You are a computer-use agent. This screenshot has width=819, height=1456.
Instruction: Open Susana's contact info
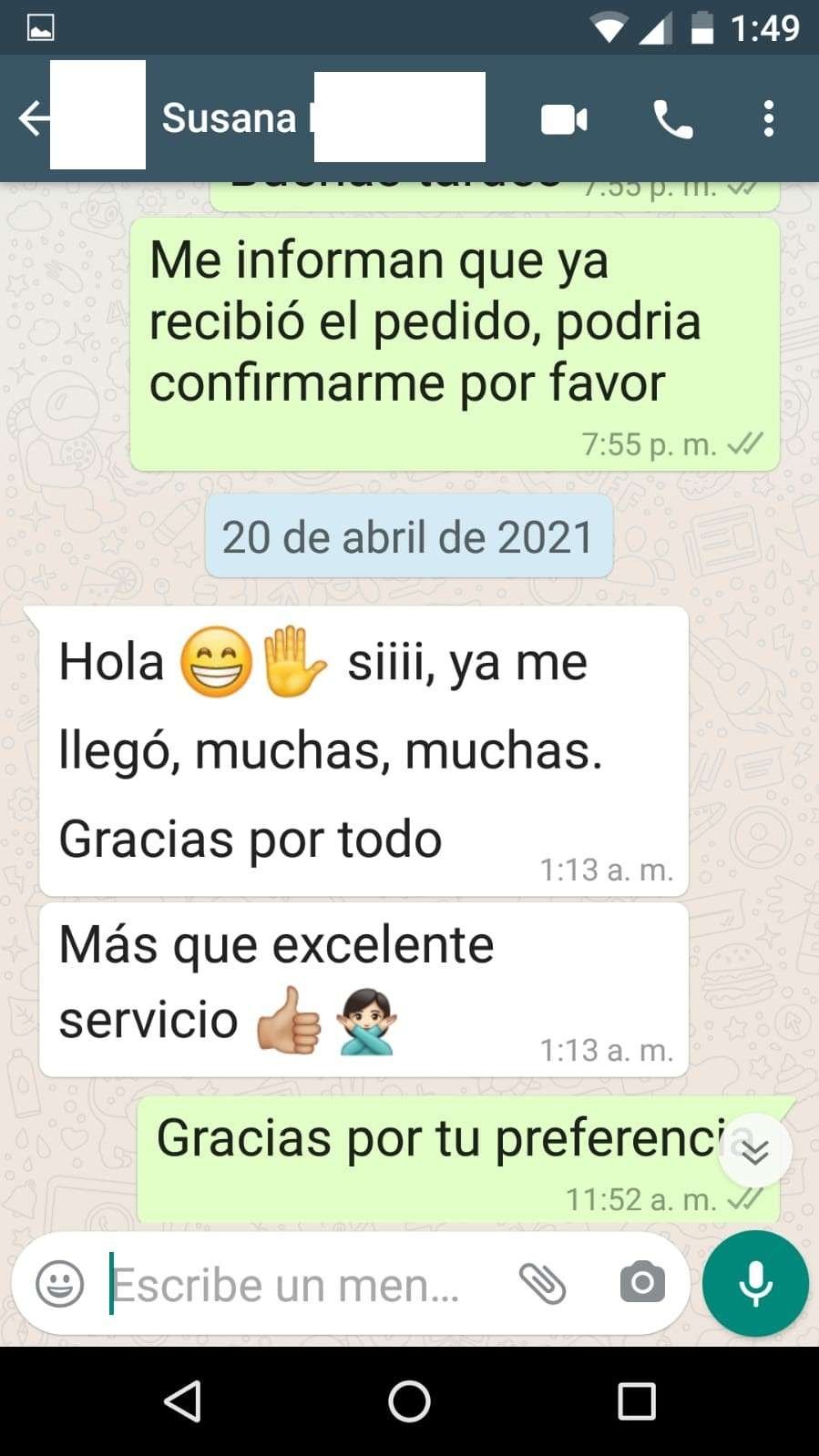pyautogui.click(x=230, y=118)
